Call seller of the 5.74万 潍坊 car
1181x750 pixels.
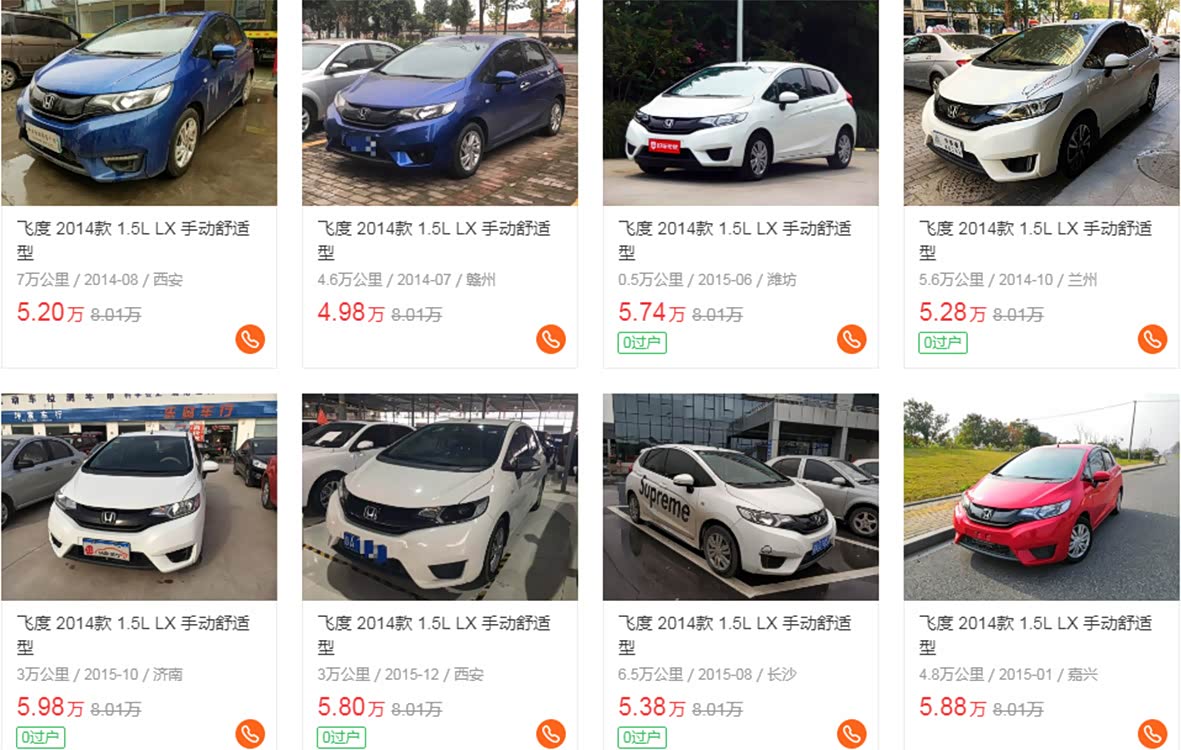[851, 340]
